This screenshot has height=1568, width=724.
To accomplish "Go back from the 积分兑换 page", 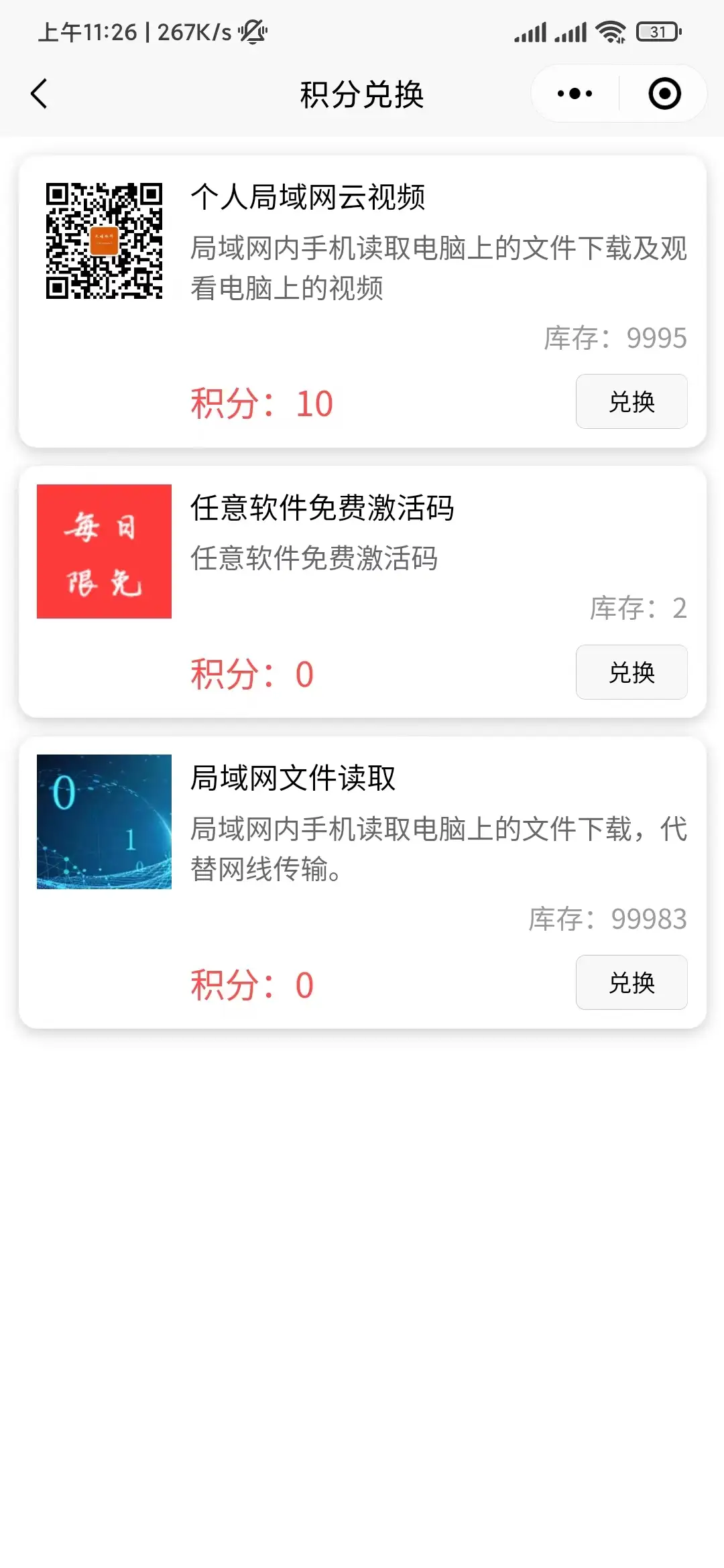I will coord(40,94).
